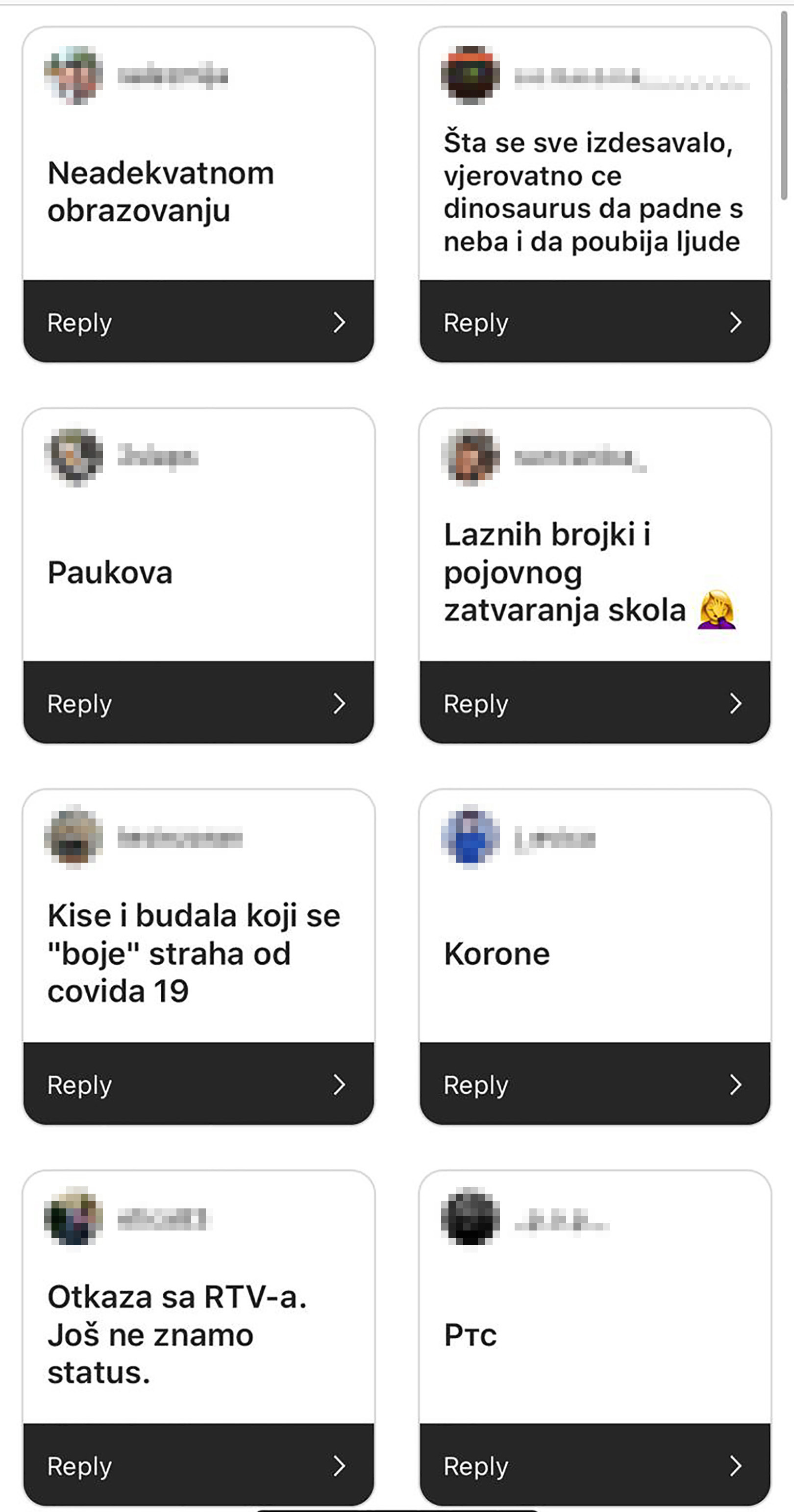Tap Reply under "Korone"
Viewport: 794px width, 1512px height.
[x=595, y=1084]
